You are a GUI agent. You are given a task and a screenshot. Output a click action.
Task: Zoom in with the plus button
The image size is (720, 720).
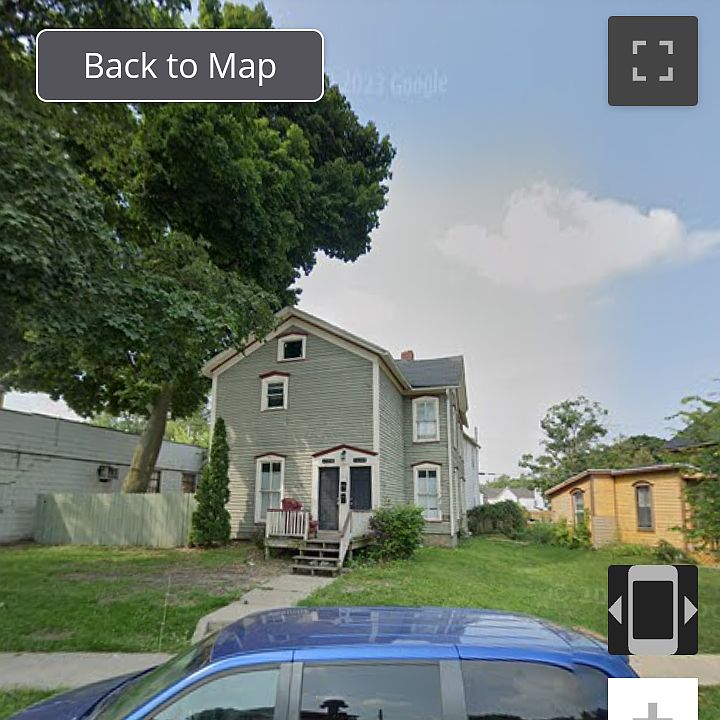click(652, 704)
